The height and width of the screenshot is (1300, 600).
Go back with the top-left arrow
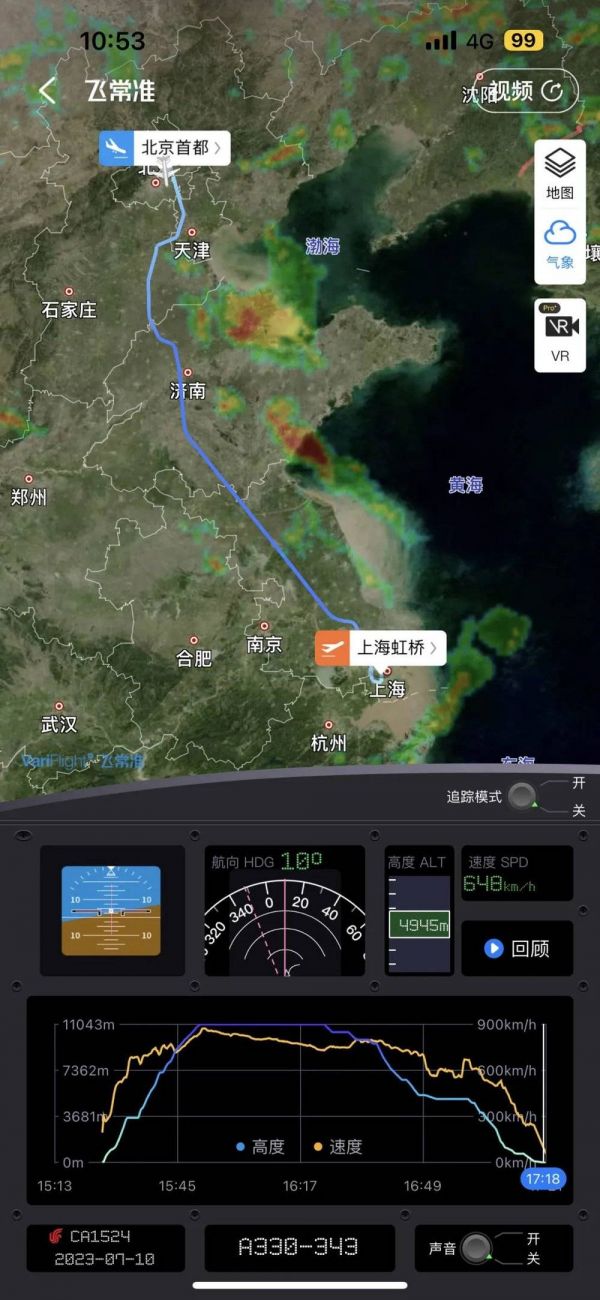tap(47, 91)
